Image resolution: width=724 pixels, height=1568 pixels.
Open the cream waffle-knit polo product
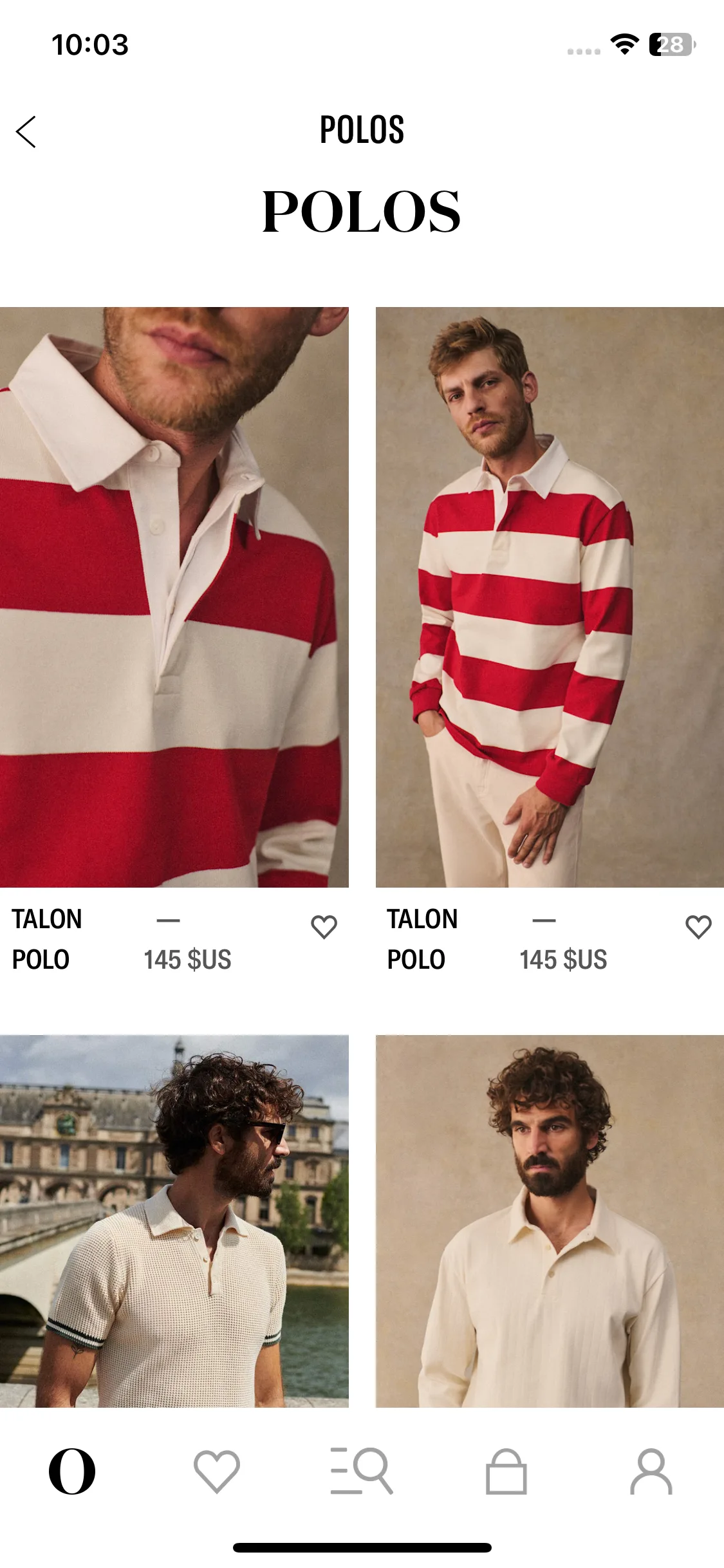pyautogui.click(x=174, y=1220)
